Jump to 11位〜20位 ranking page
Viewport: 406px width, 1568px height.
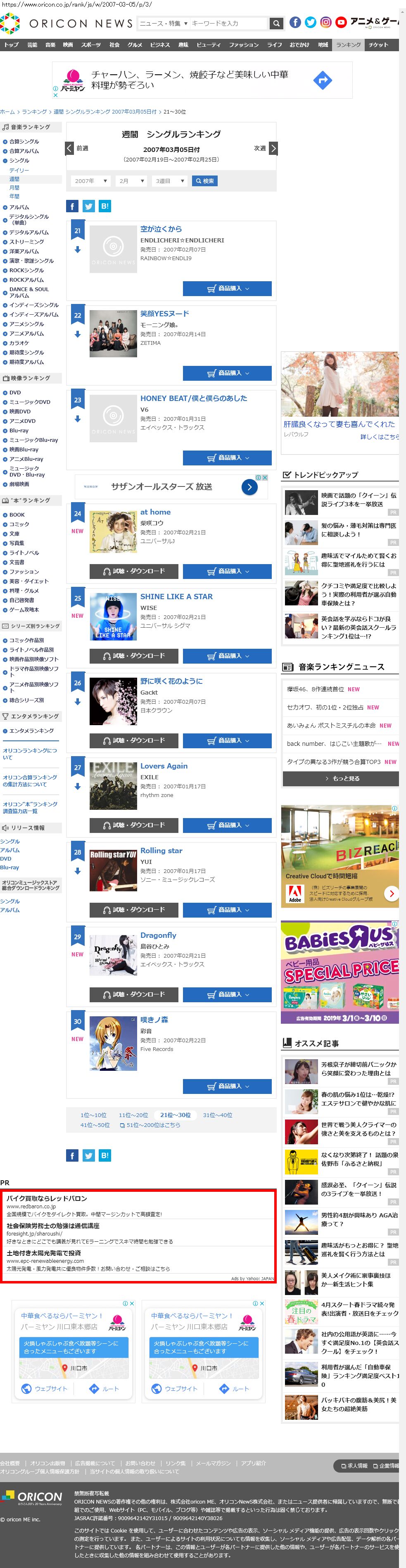pyautogui.click(x=133, y=1115)
